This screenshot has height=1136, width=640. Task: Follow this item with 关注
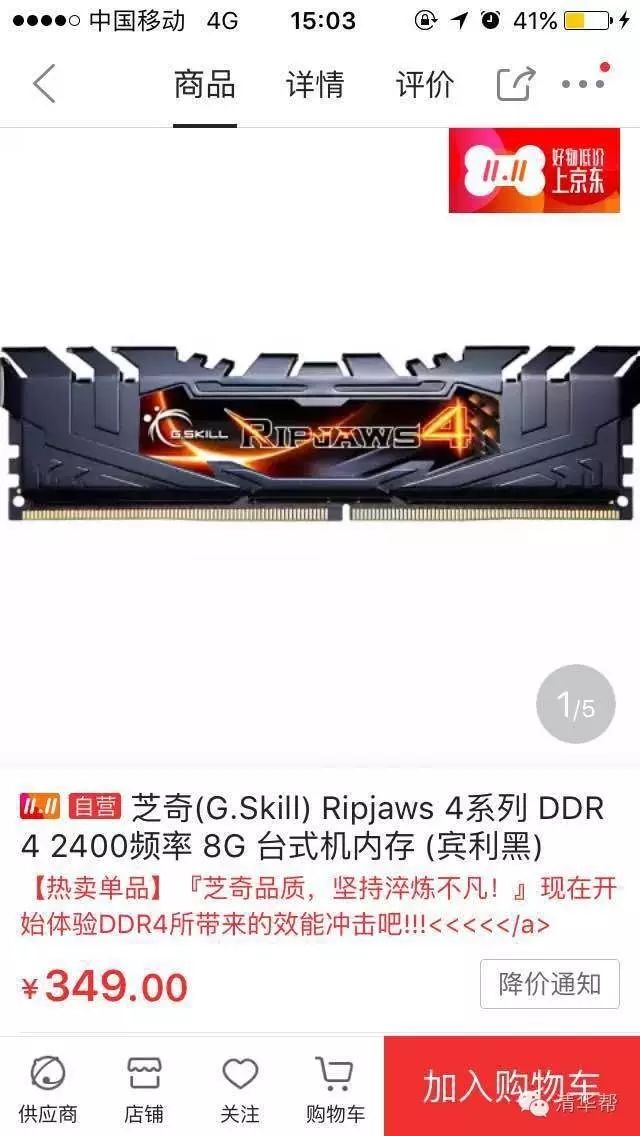(x=240, y=1087)
